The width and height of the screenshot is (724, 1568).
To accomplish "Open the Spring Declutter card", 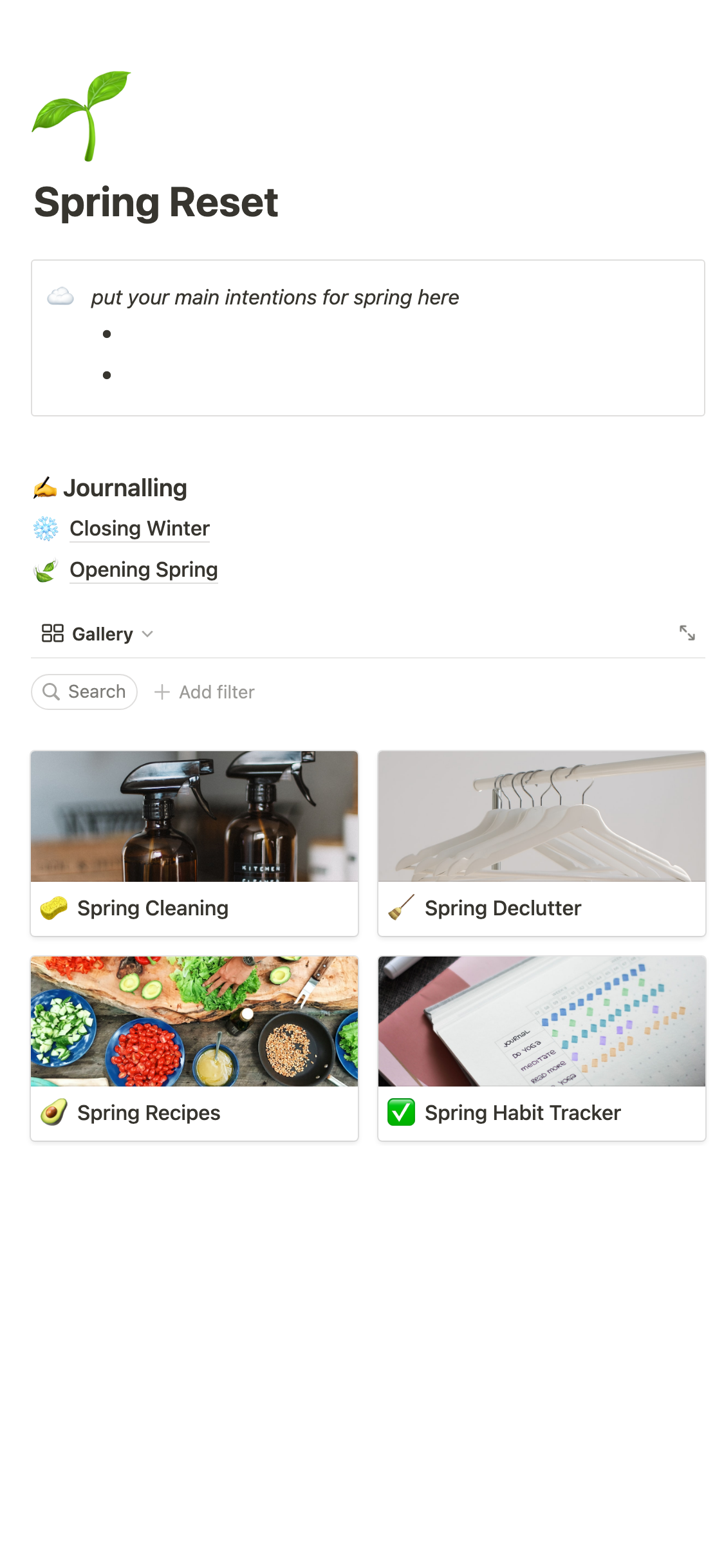I will [x=541, y=843].
